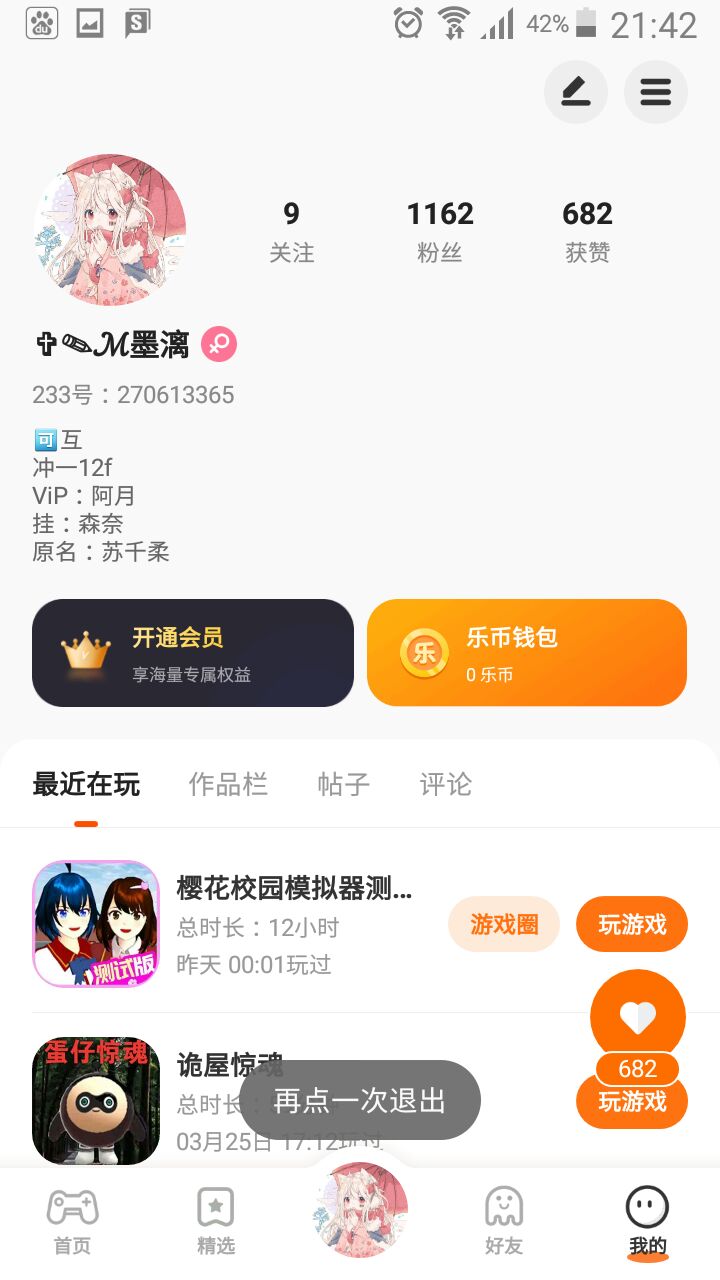This screenshot has height=1280, width=720.
Task: Open the hamburger menu
Action: (656, 93)
